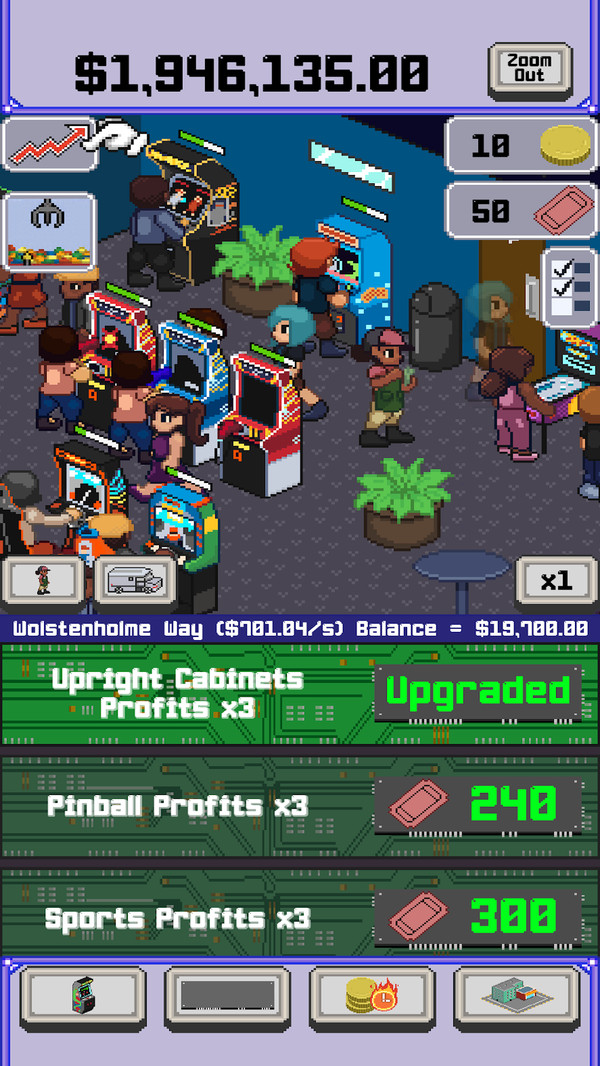This screenshot has height=1066, width=600.
Task: Open the timed coins boost tab
Action: [371, 997]
